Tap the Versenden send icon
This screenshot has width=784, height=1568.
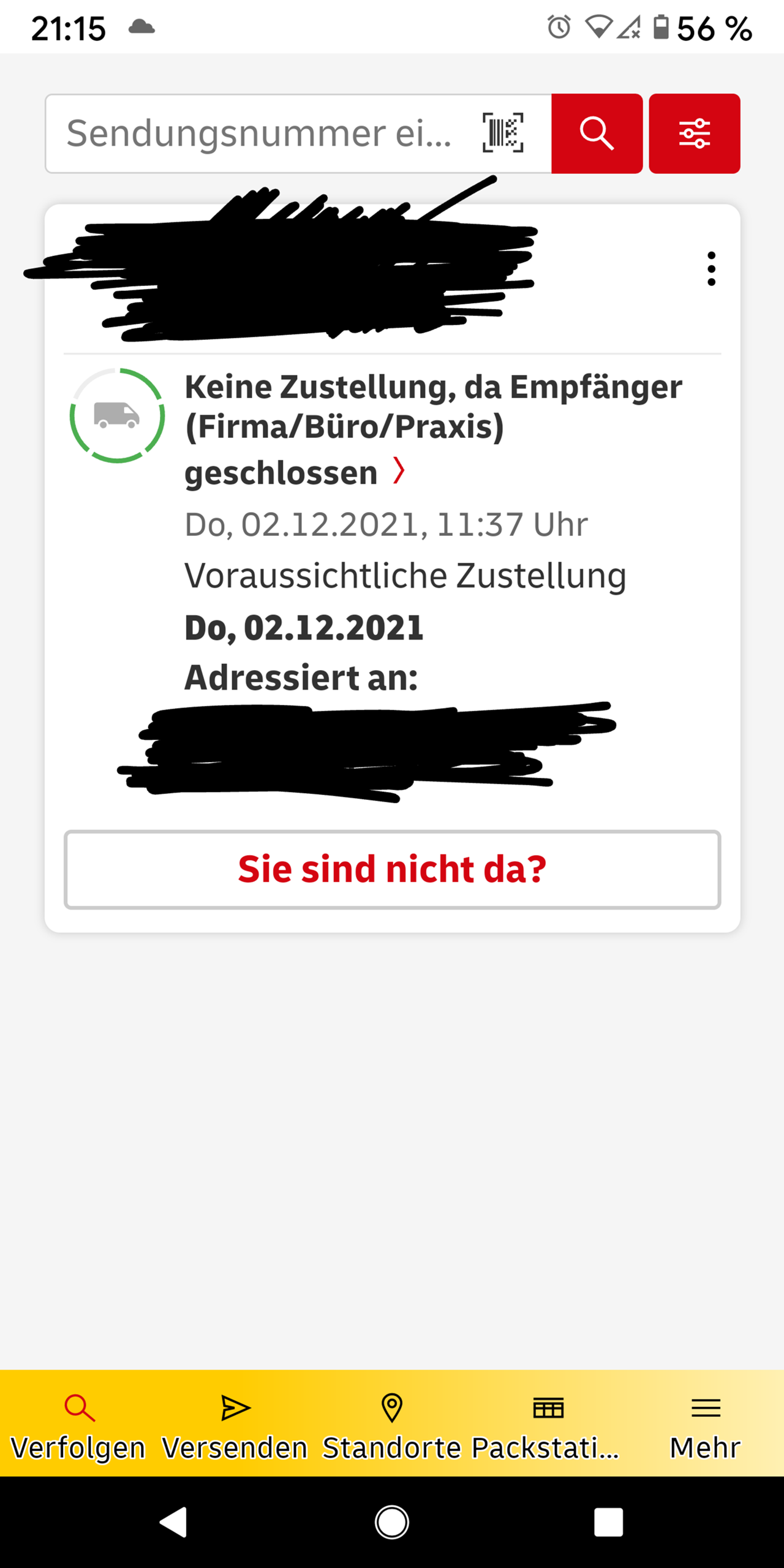point(236,1409)
